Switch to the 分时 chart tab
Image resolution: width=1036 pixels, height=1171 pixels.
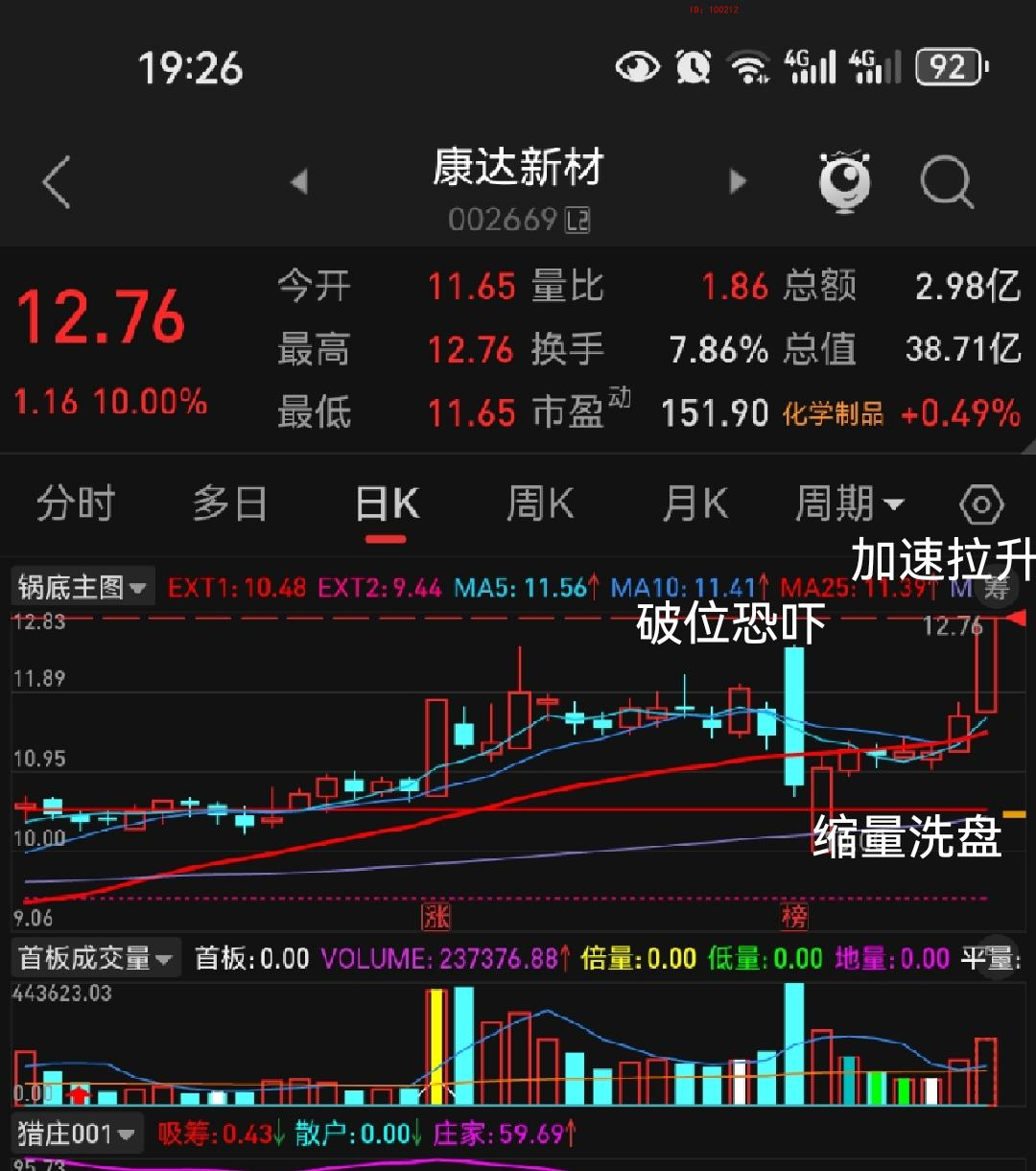click(x=75, y=504)
